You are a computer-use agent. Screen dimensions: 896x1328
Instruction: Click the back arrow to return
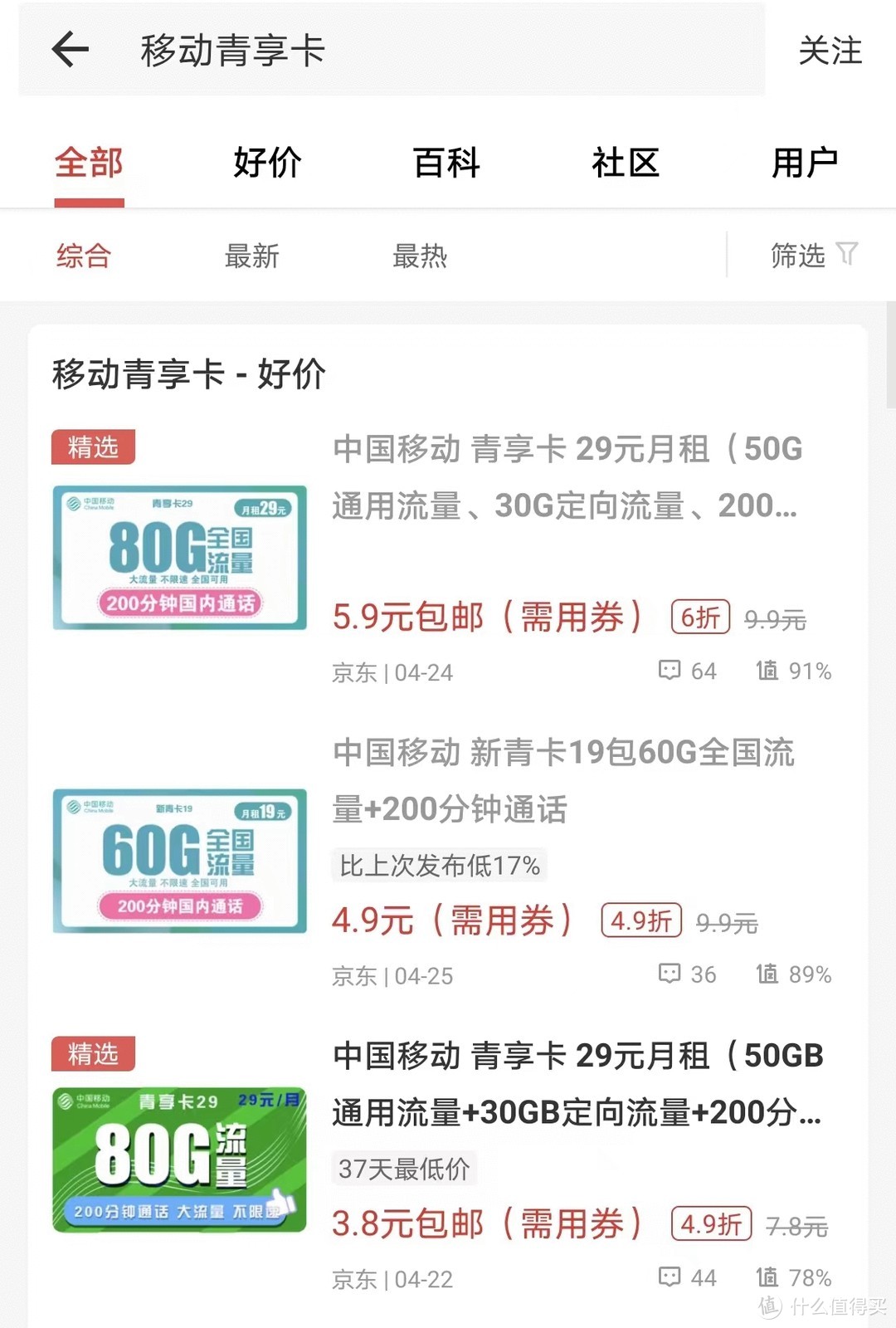70,50
